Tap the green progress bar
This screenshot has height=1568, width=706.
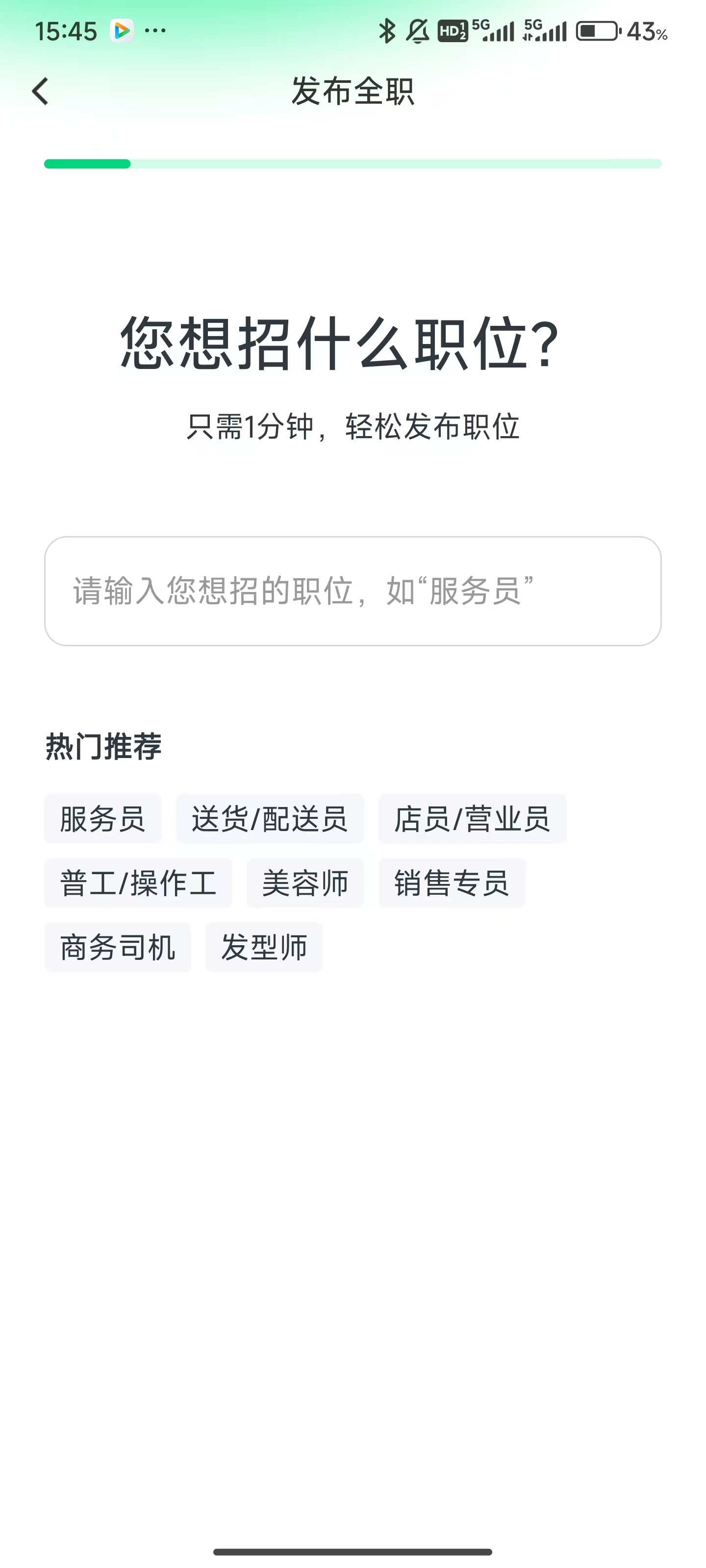point(87,163)
